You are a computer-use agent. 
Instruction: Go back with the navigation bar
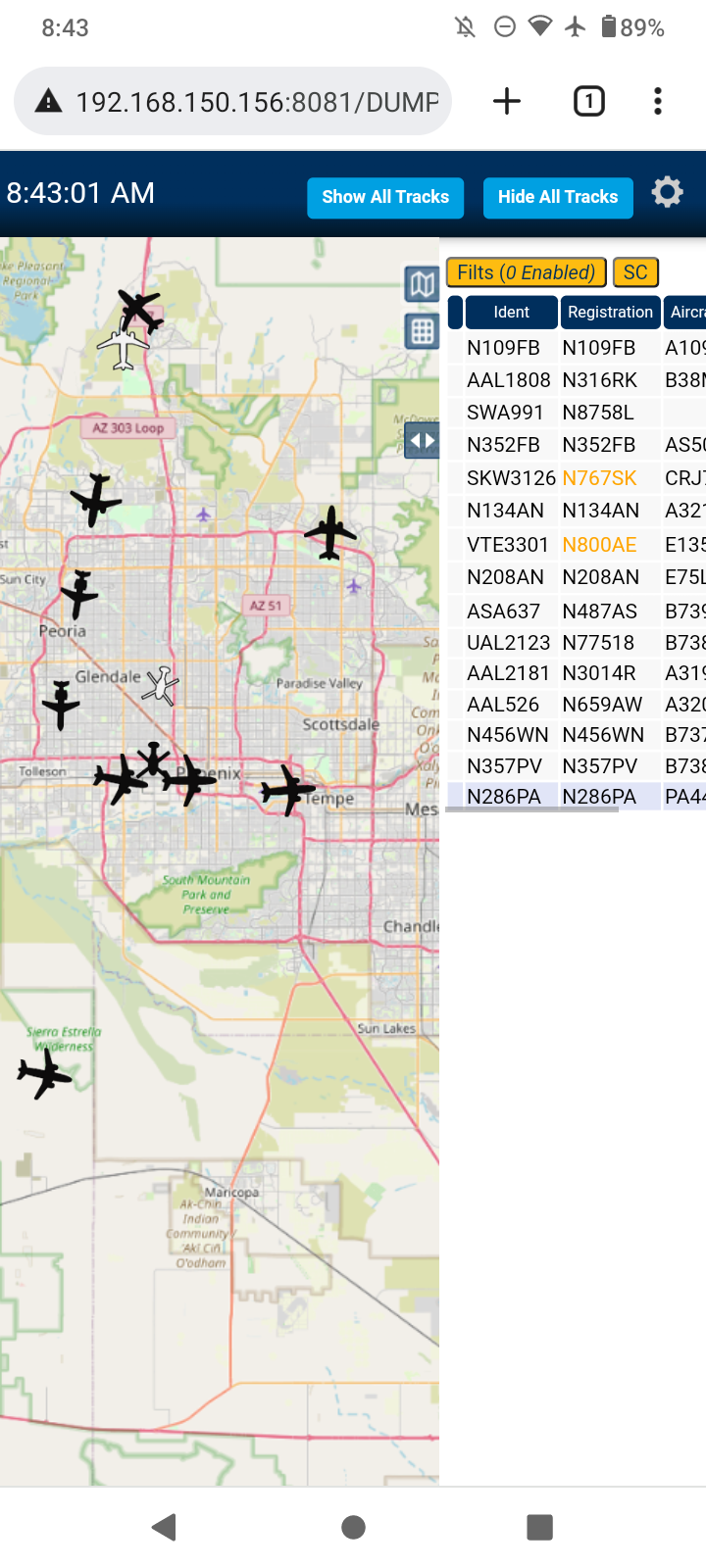coord(165,1526)
